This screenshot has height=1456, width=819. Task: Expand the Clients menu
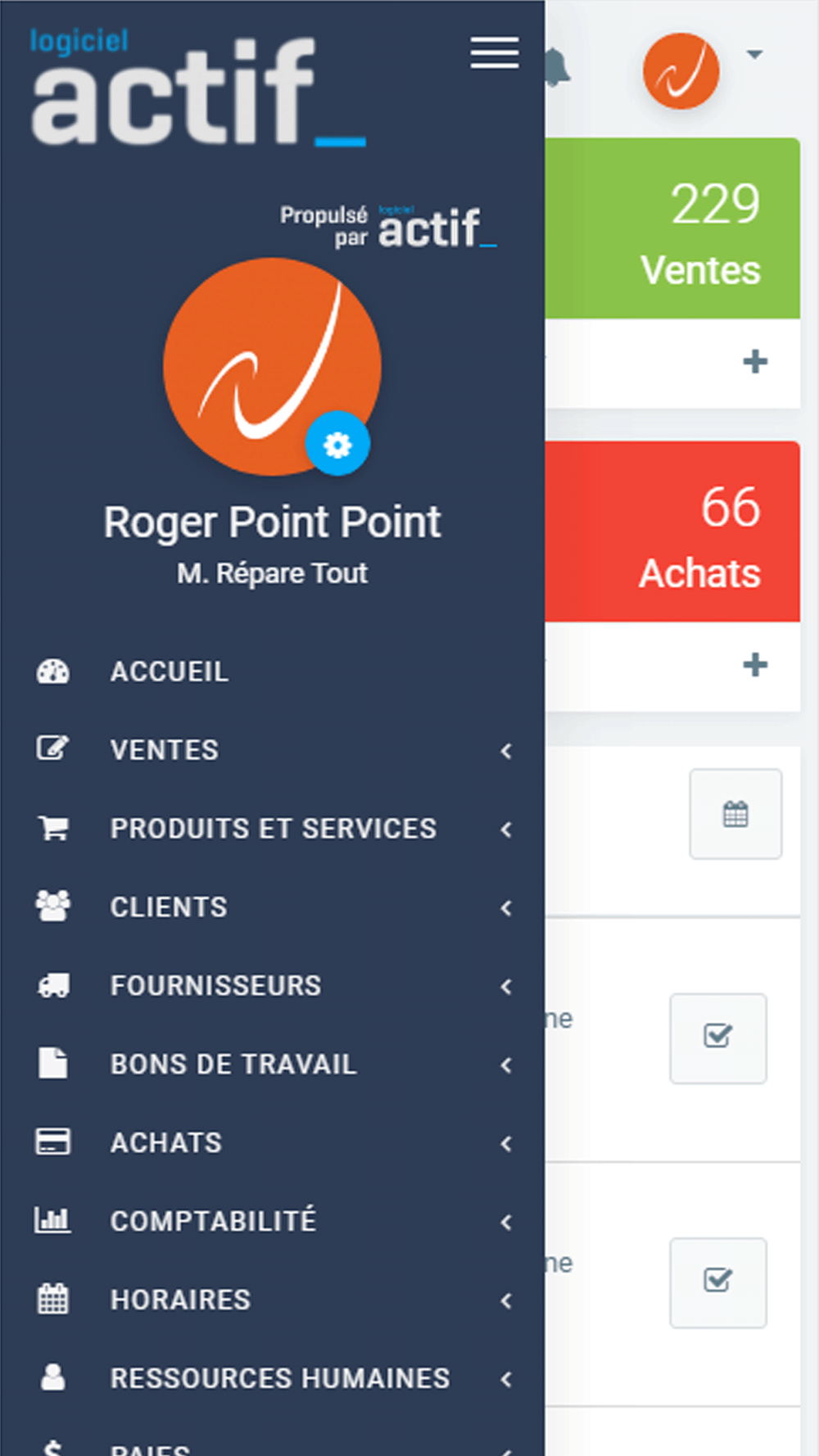coord(272,907)
